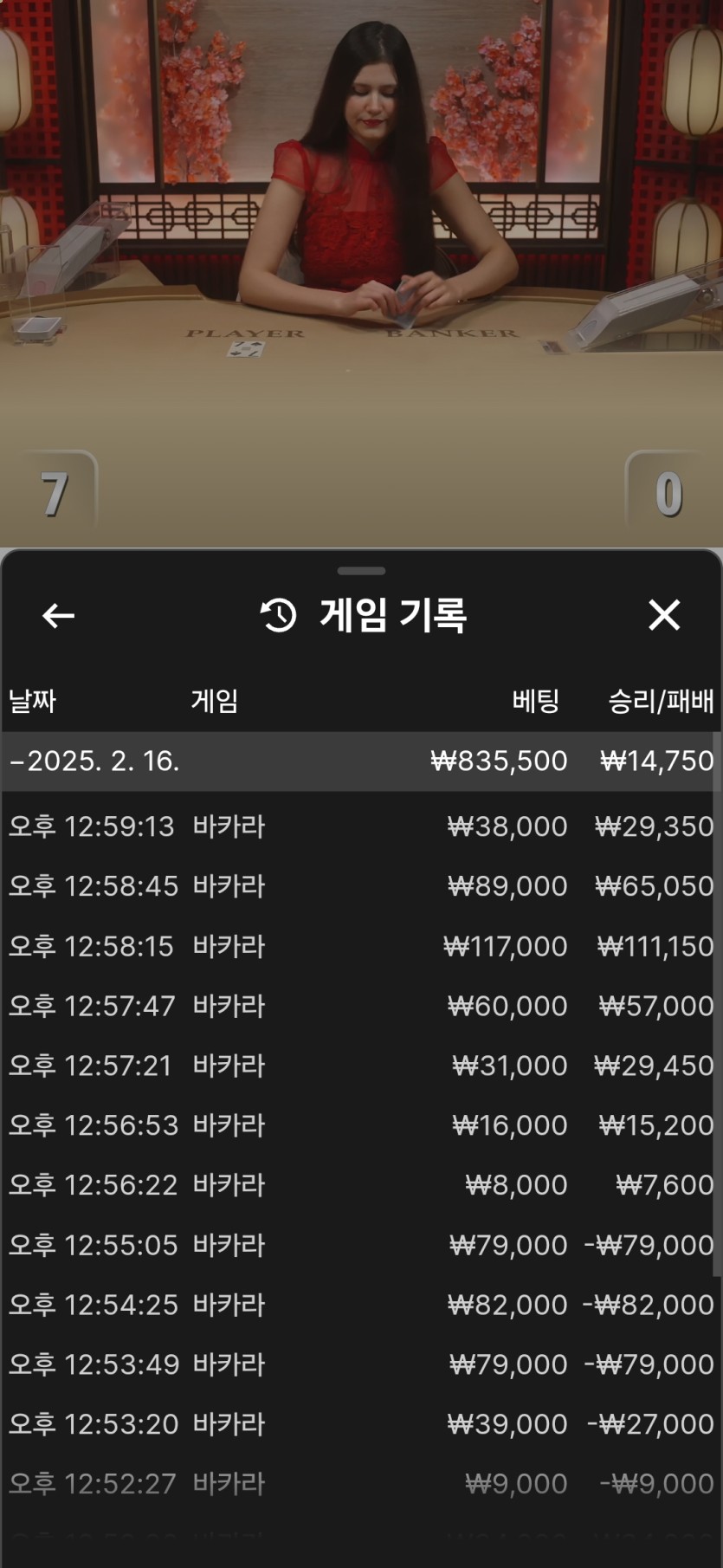
Task: Show details for the 12:53:49 round
Action: (360, 1364)
